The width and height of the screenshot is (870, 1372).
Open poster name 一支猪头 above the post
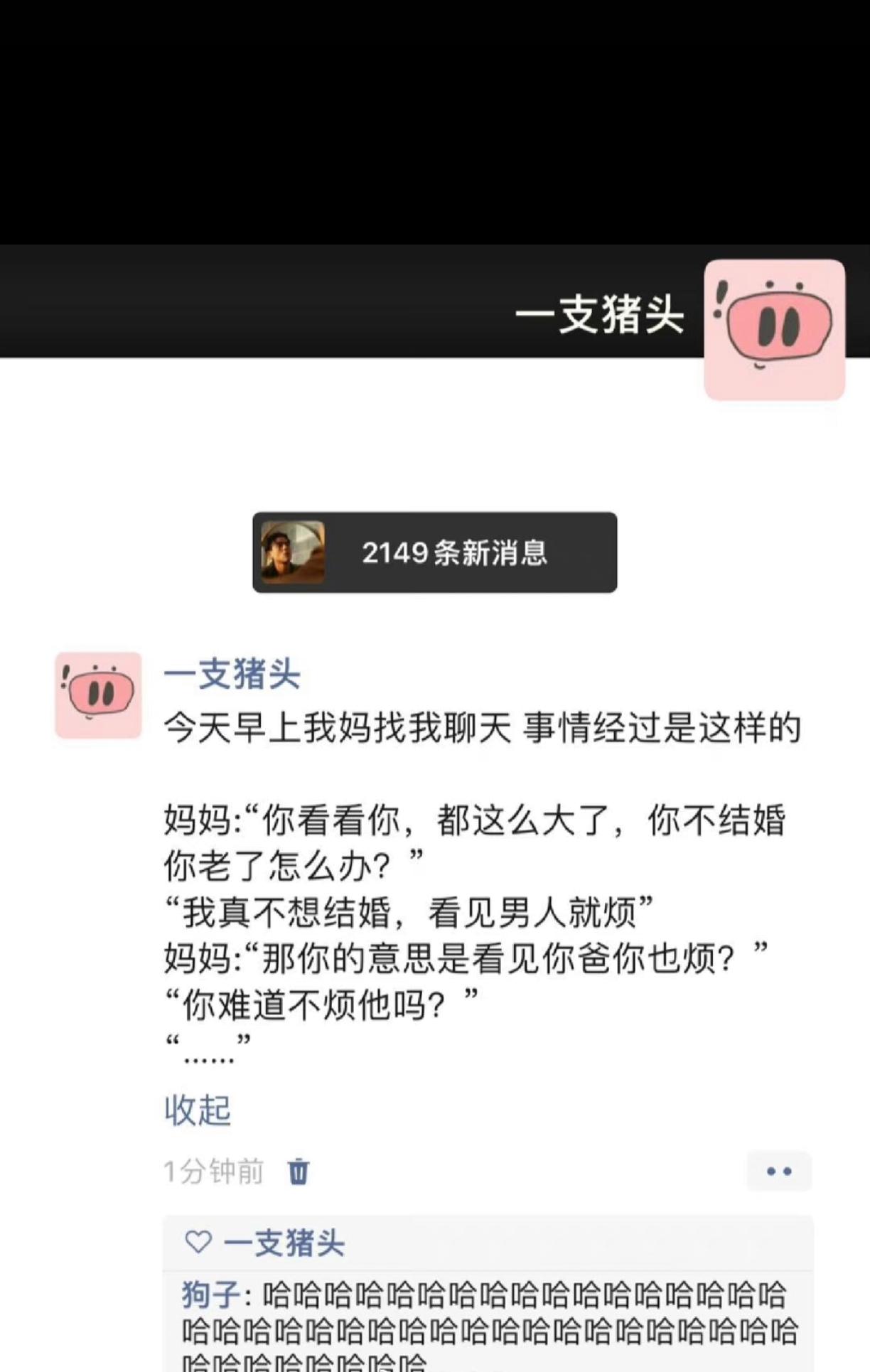(x=232, y=673)
